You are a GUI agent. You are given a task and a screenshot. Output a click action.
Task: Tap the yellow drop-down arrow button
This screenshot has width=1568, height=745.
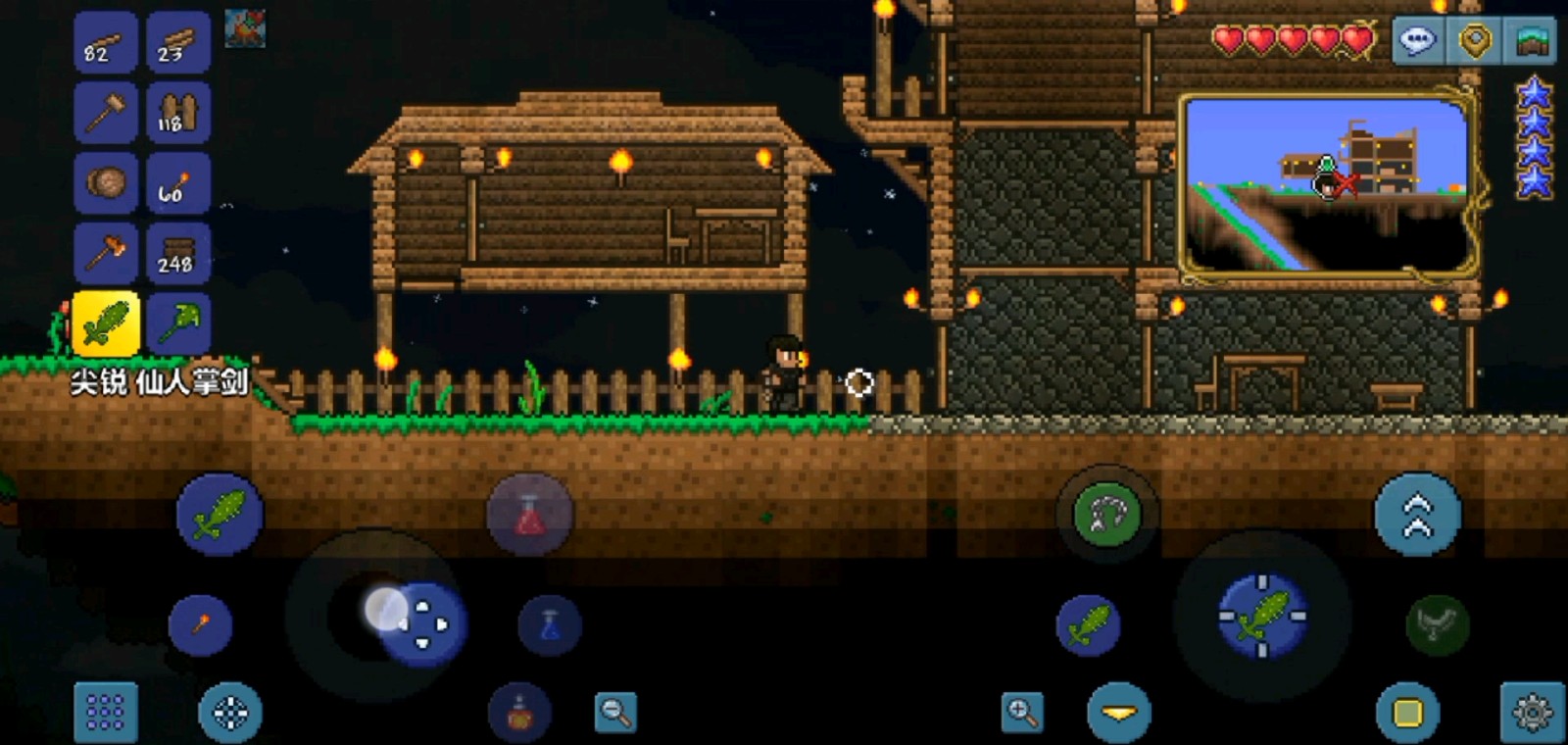tap(1118, 713)
